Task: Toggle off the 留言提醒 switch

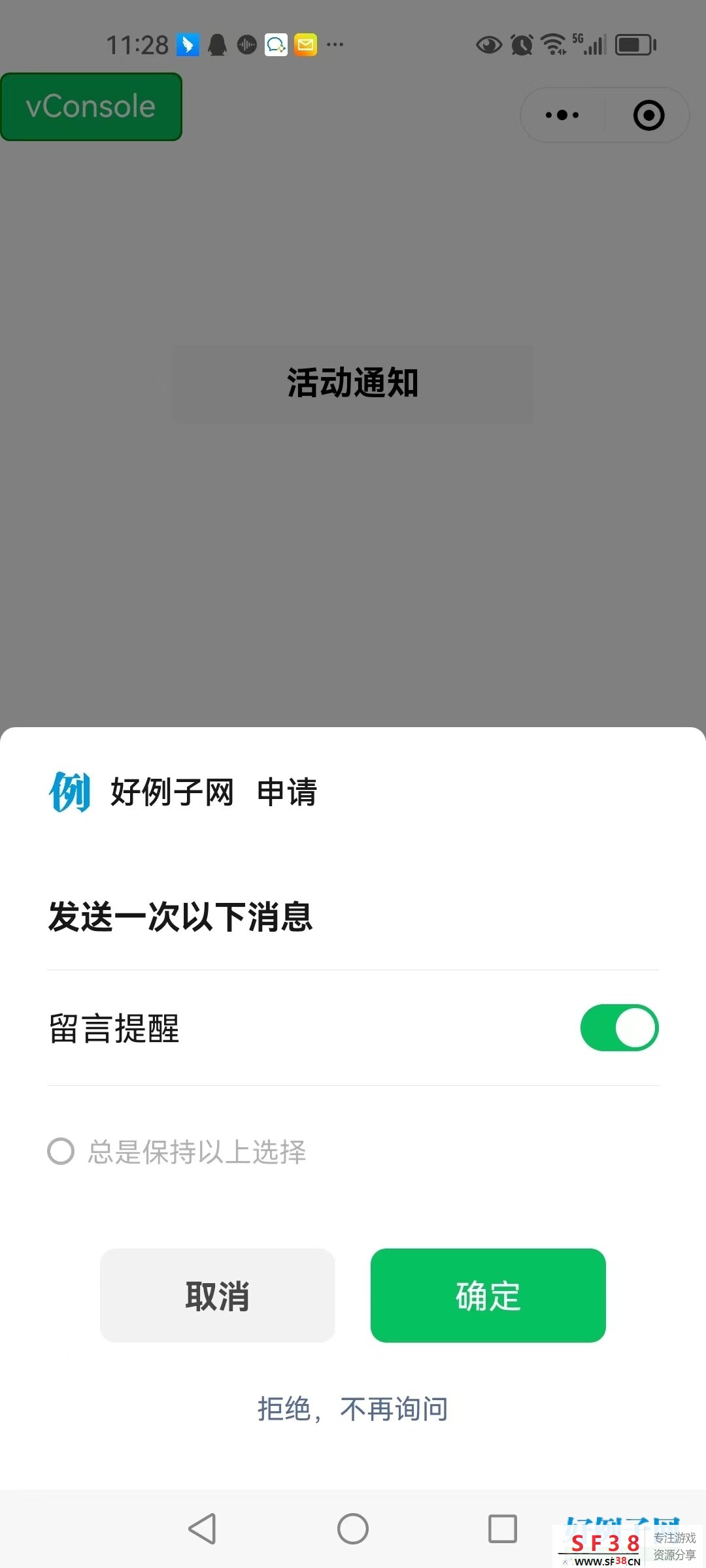Action: point(619,1028)
